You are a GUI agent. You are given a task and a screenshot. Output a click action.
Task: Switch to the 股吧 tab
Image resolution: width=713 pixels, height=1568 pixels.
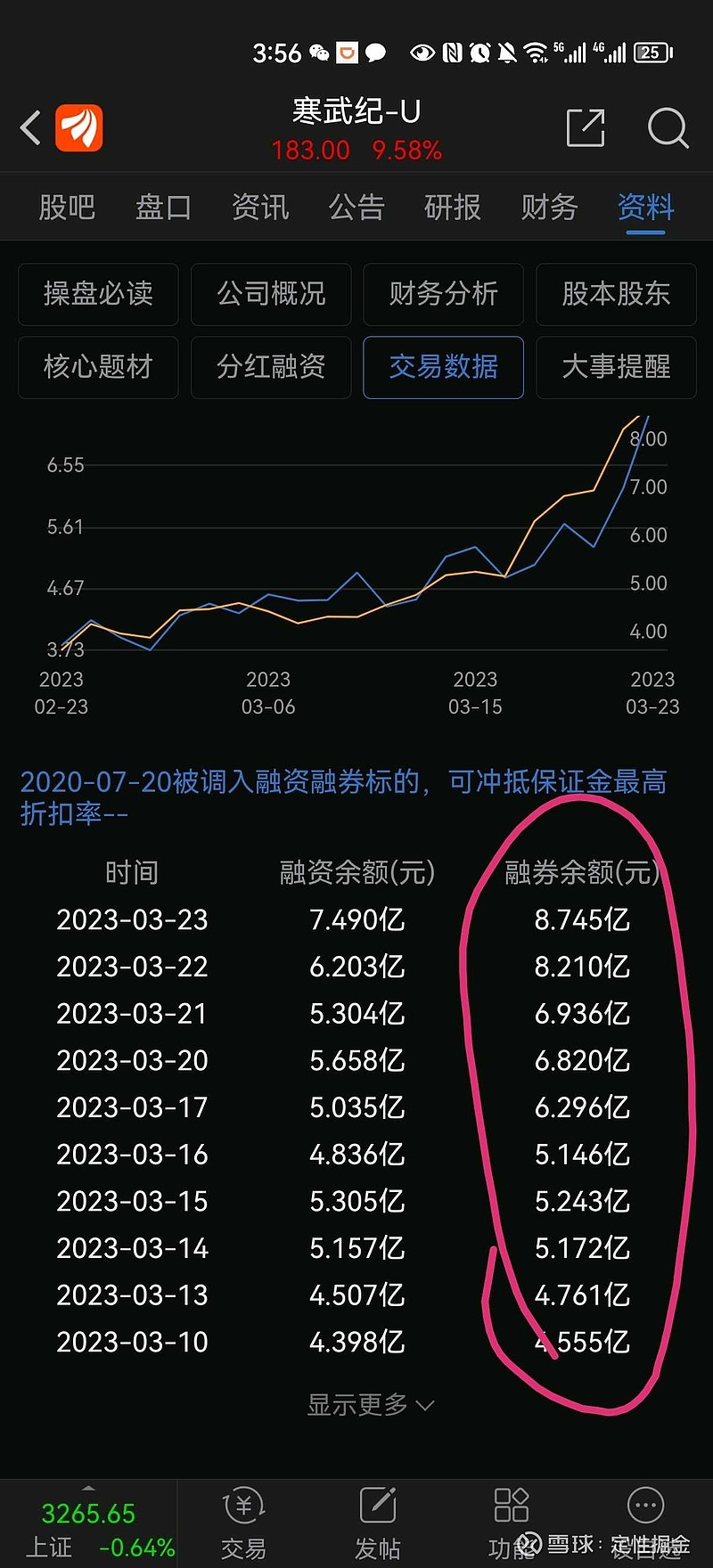(x=67, y=207)
